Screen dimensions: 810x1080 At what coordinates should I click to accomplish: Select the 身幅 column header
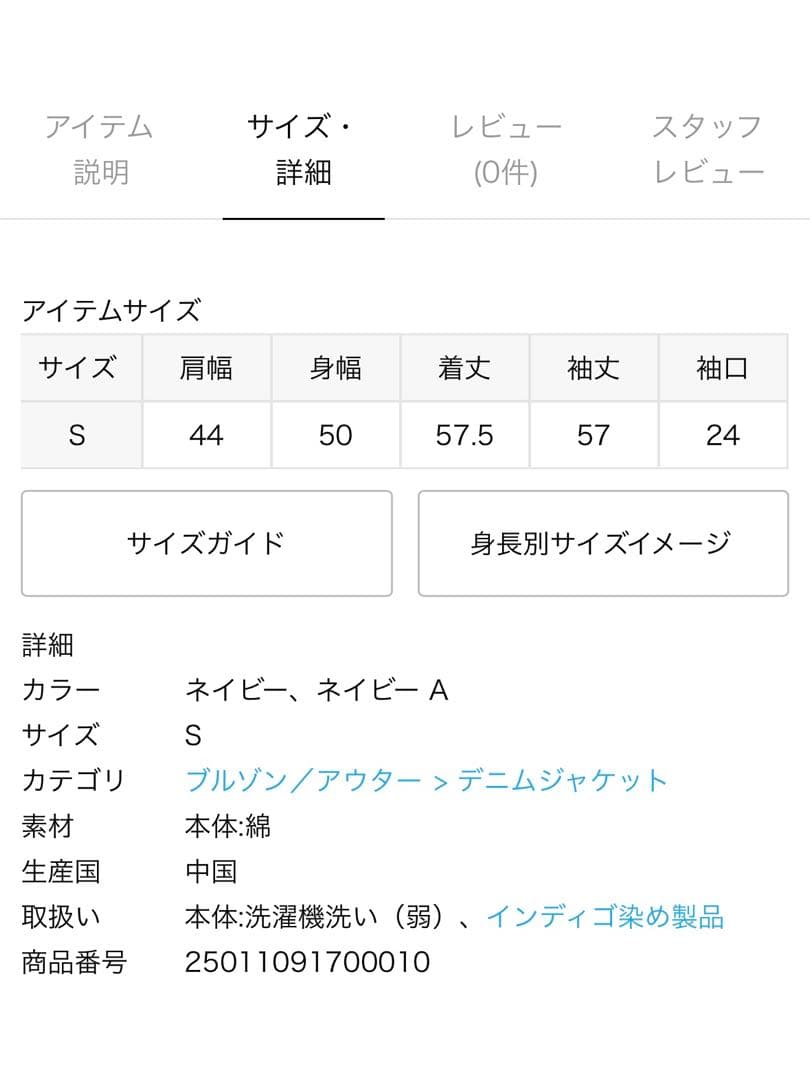[336, 368]
